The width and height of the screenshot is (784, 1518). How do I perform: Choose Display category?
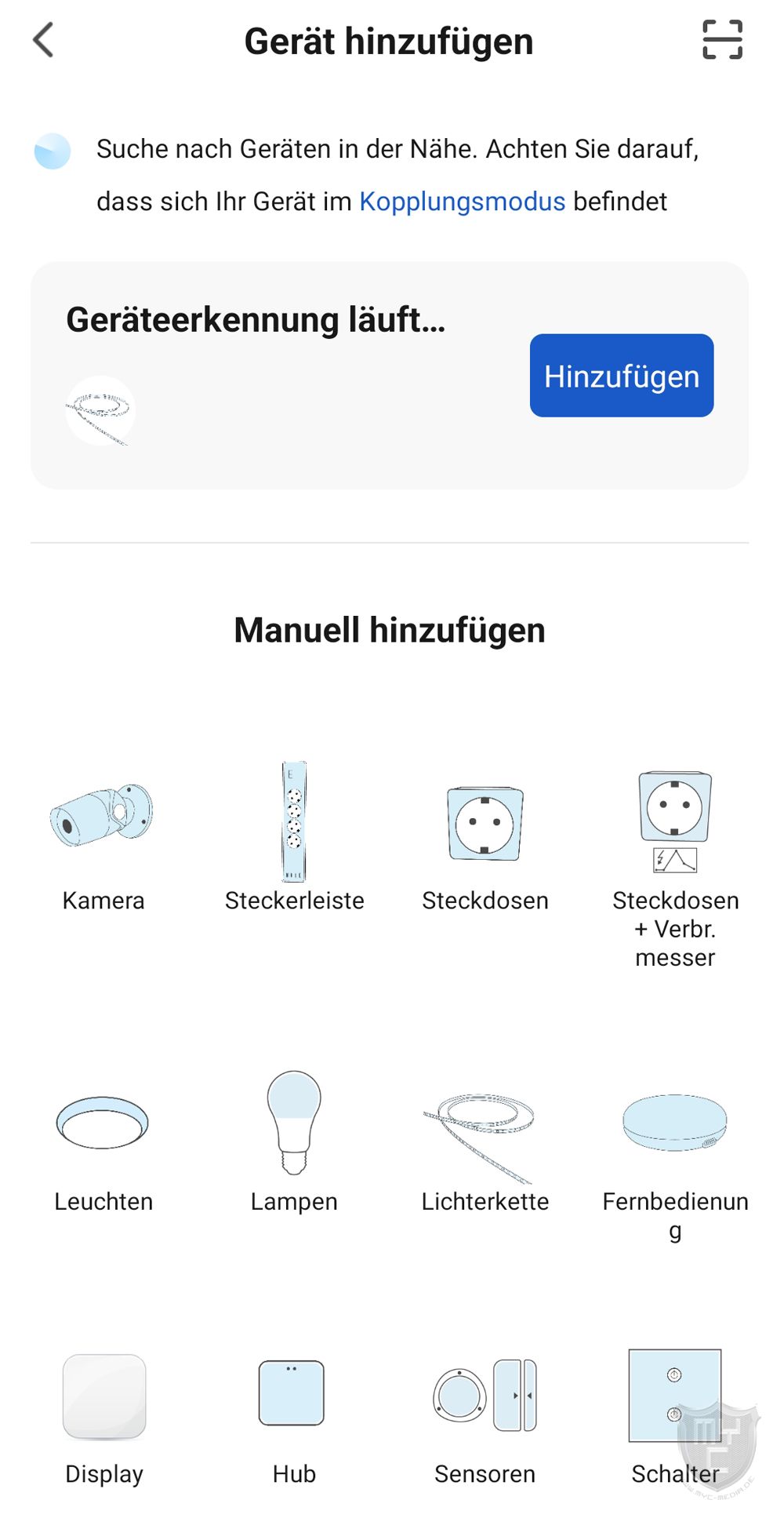(x=103, y=1416)
